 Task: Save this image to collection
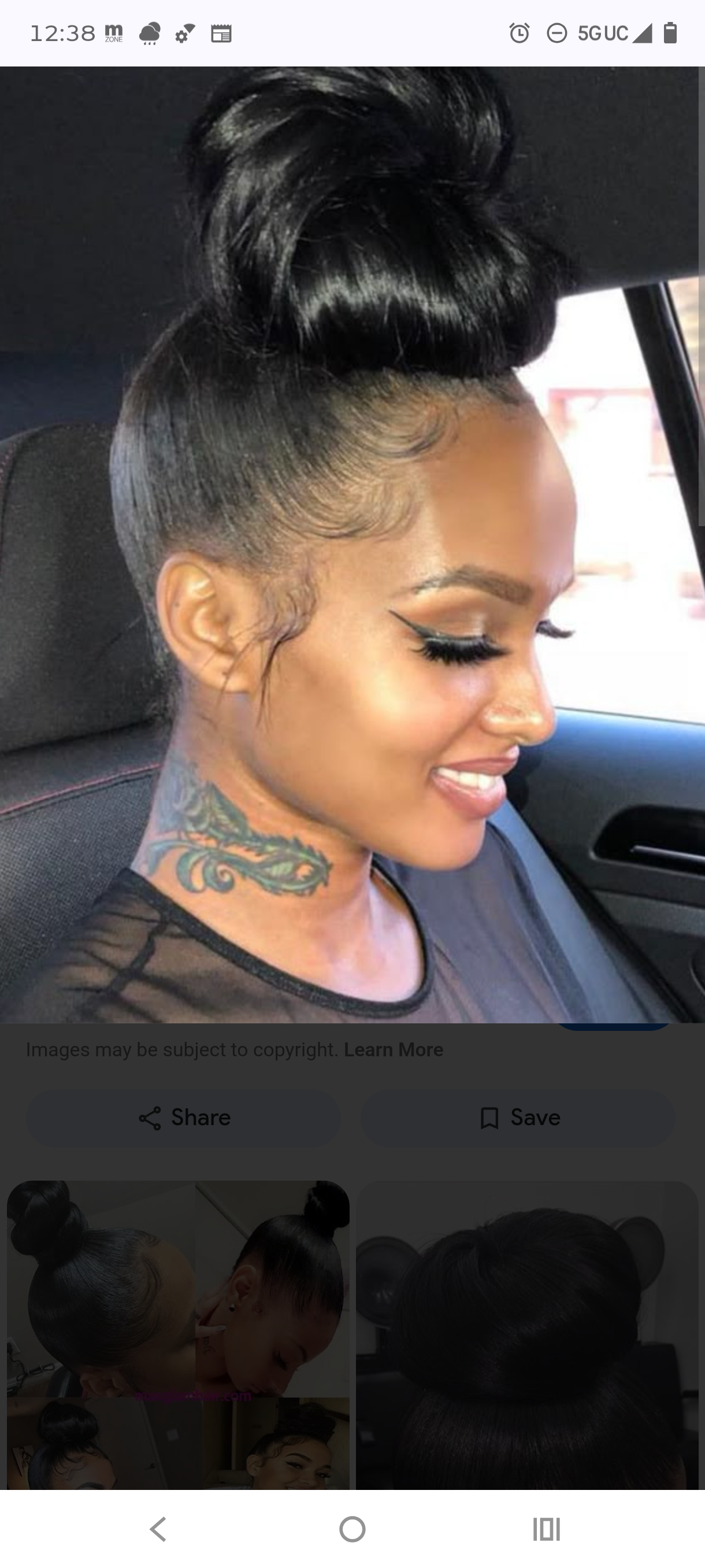pos(519,1118)
